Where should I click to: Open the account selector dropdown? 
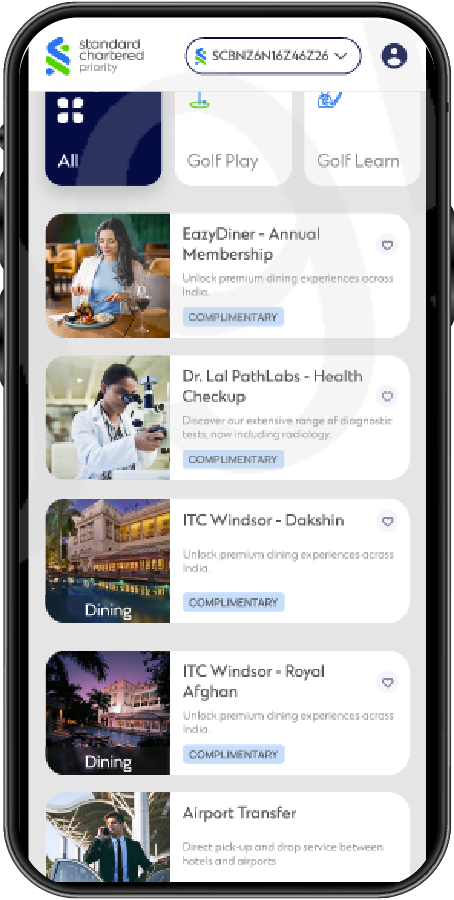point(273,56)
